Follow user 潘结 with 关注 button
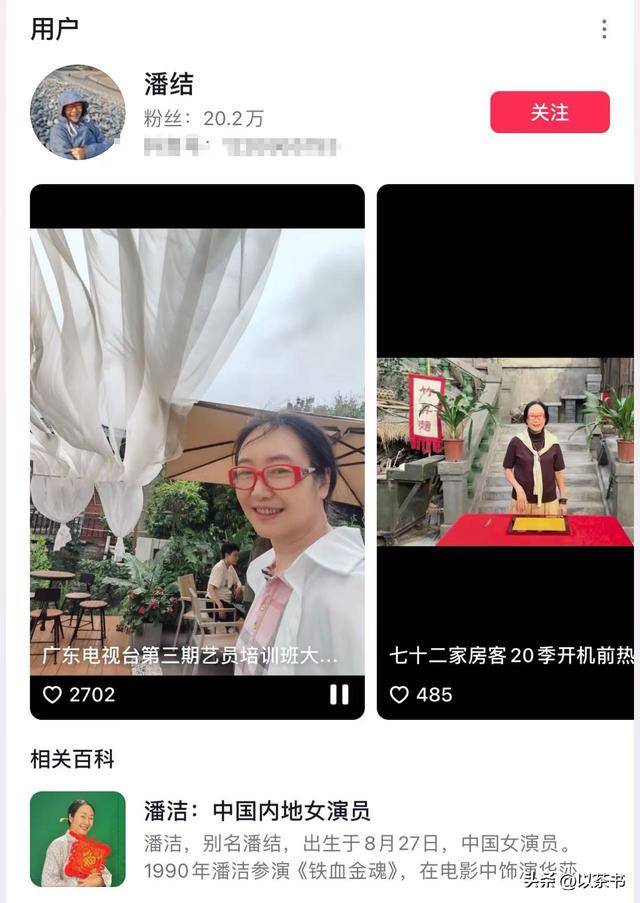This screenshot has height=903, width=640. pyautogui.click(x=549, y=113)
